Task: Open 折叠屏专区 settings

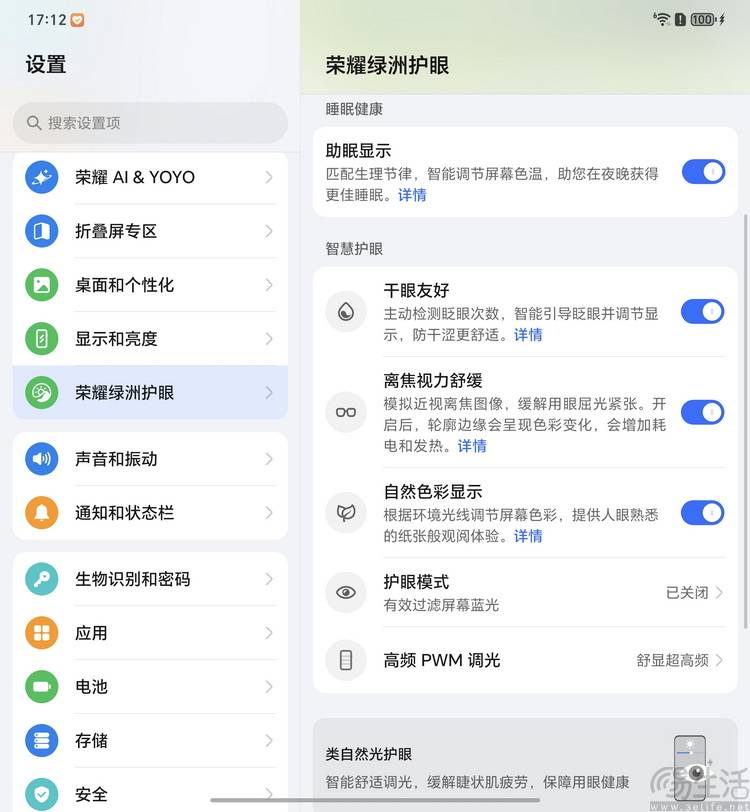Action: pyautogui.click(x=150, y=231)
